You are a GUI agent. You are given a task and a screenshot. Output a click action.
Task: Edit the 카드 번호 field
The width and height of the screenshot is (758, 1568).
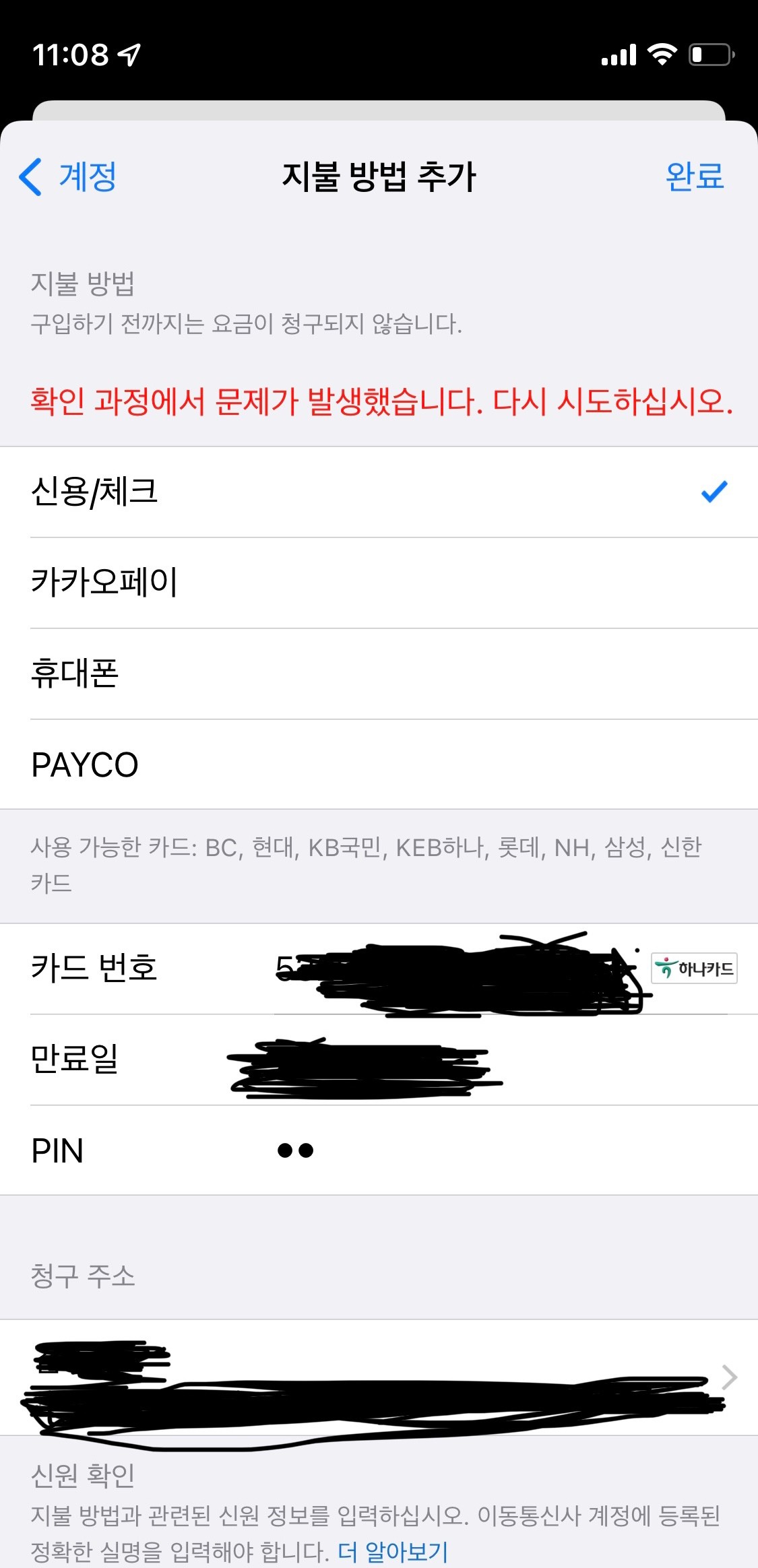pyautogui.click(x=458, y=969)
